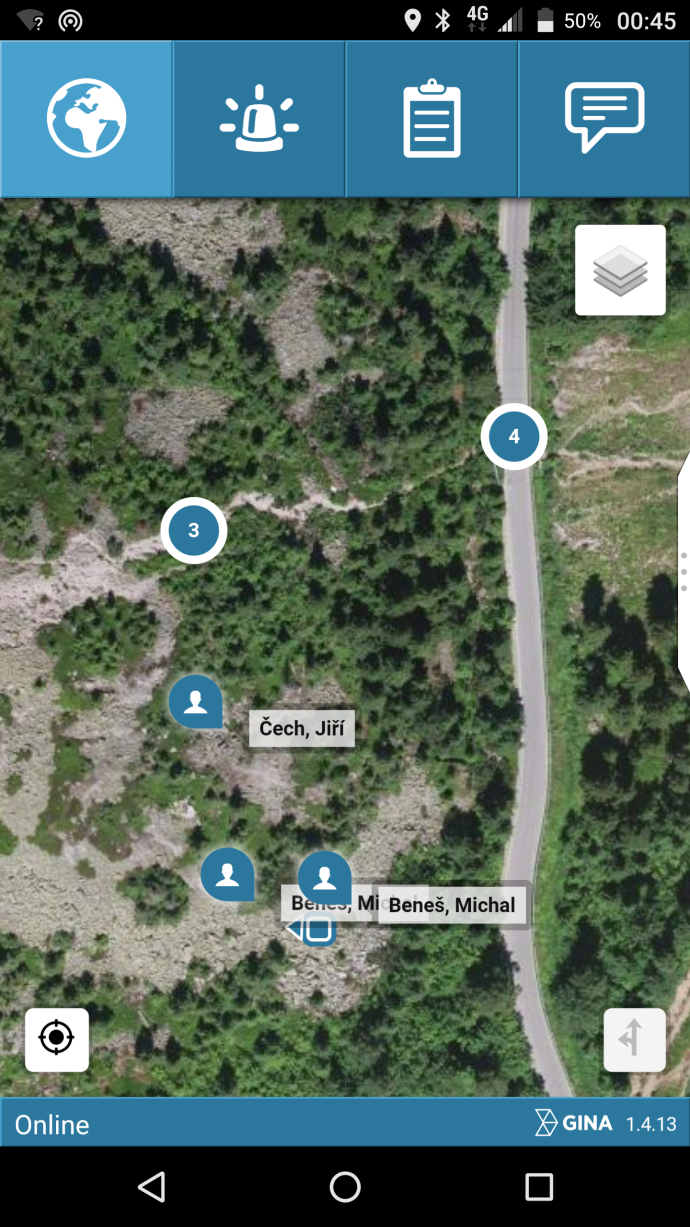Image resolution: width=690 pixels, height=1227 pixels.
Task: Switch to the globe map tab
Action: click(86, 118)
